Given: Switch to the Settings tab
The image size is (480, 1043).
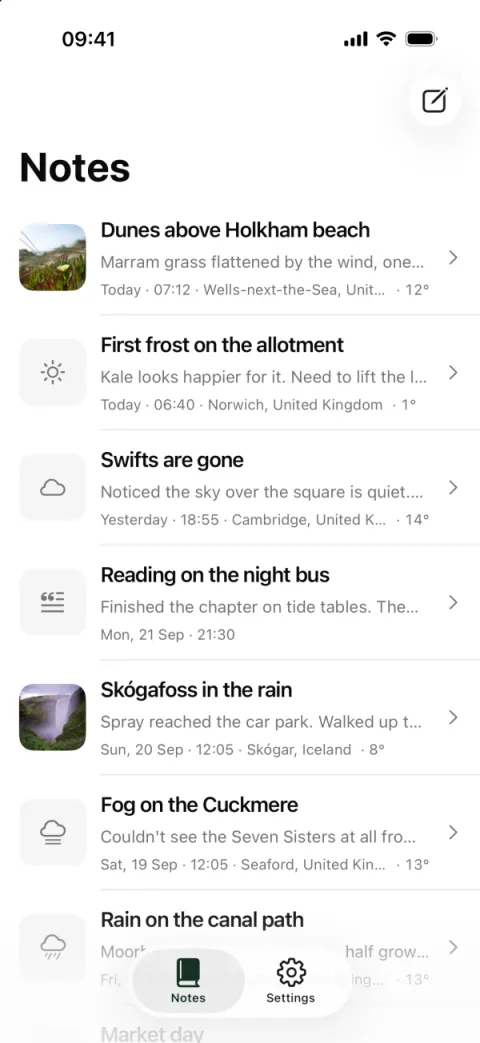Looking at the screenshot, I should [x=291, y=982].
